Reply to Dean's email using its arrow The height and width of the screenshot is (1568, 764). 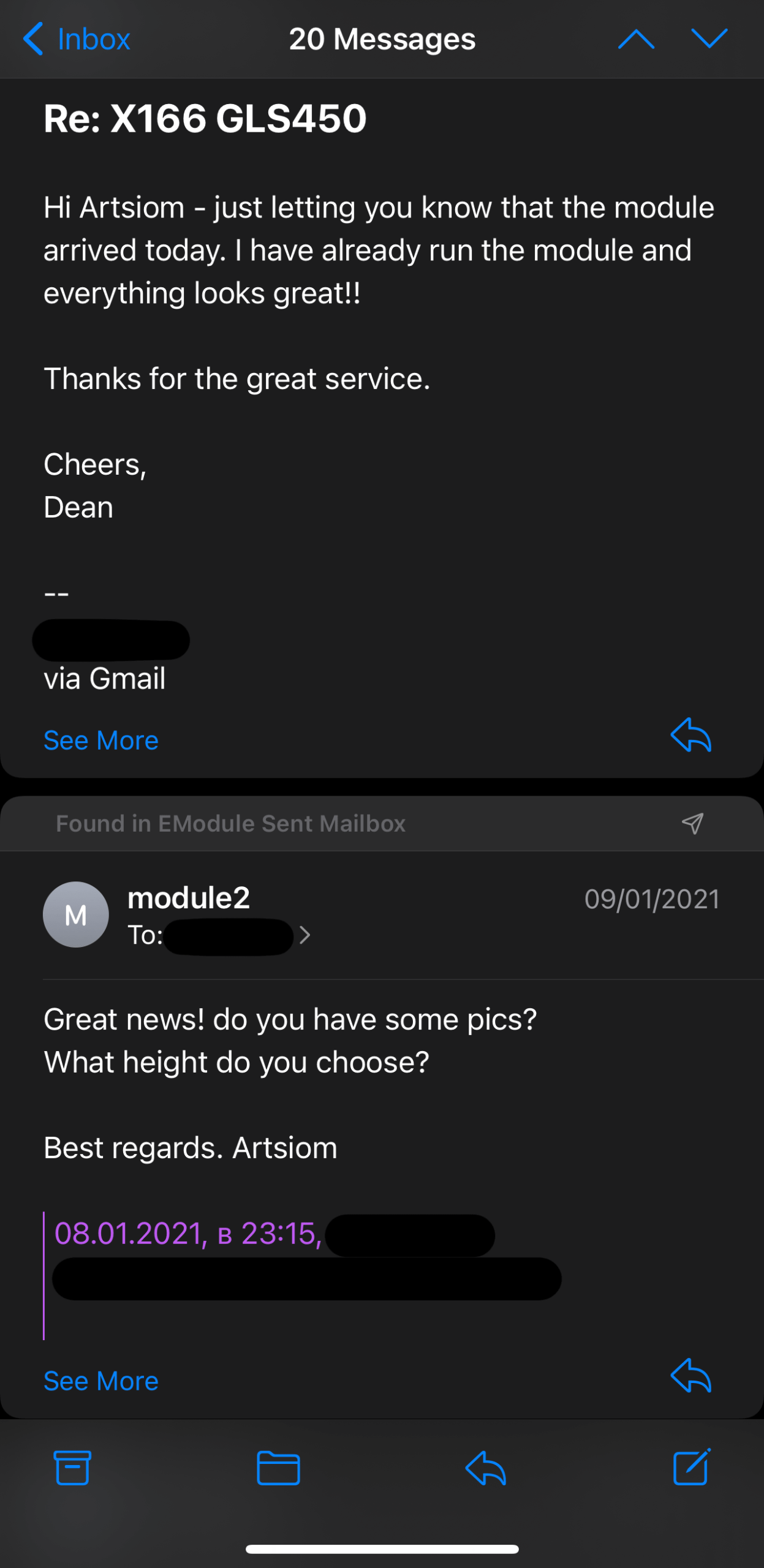pos(690,734)
